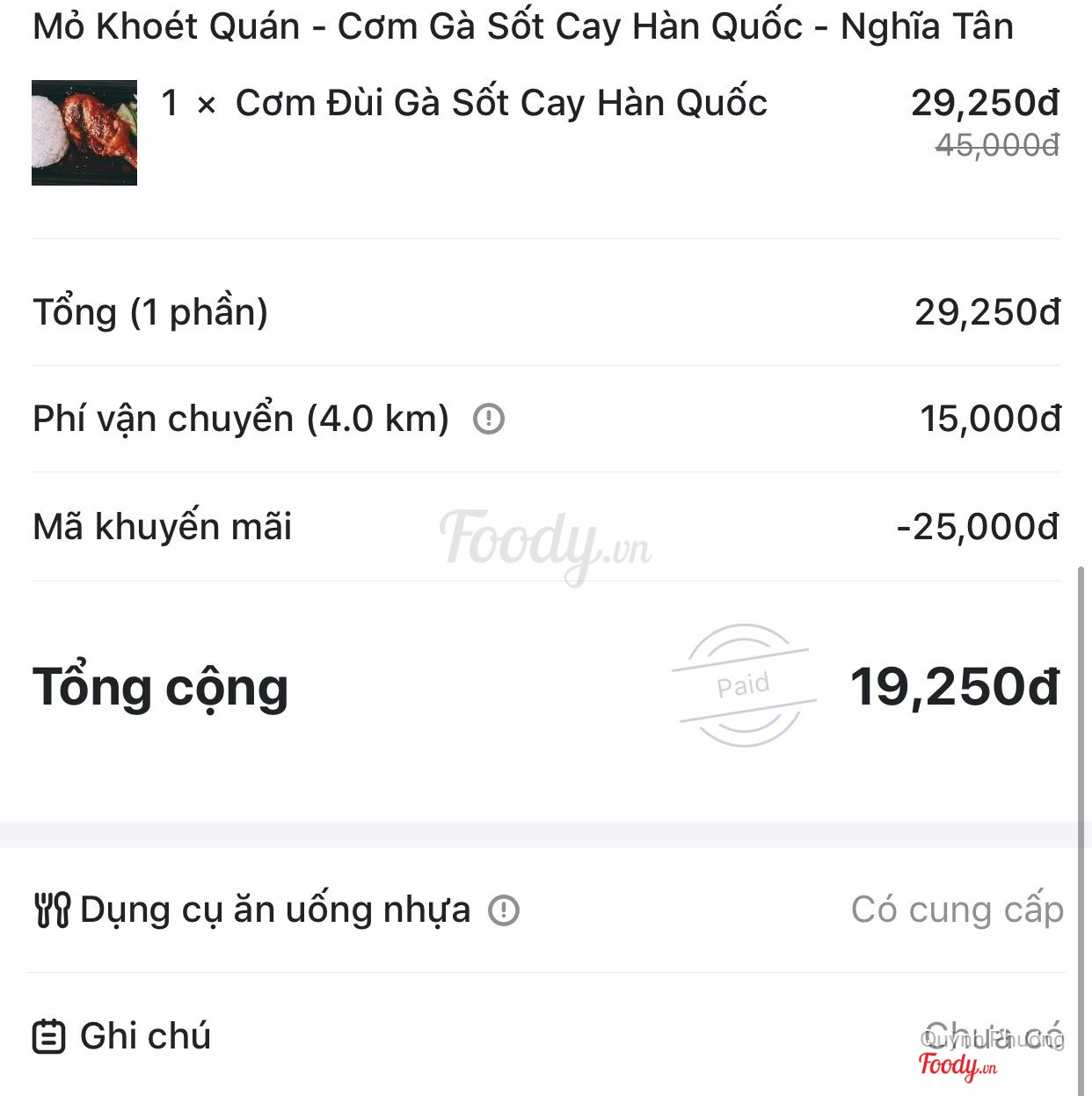The height and width of the screenshot is (1096, 1092).
Task: Open shipping fee info icon
Action: [x=489, y=419]
